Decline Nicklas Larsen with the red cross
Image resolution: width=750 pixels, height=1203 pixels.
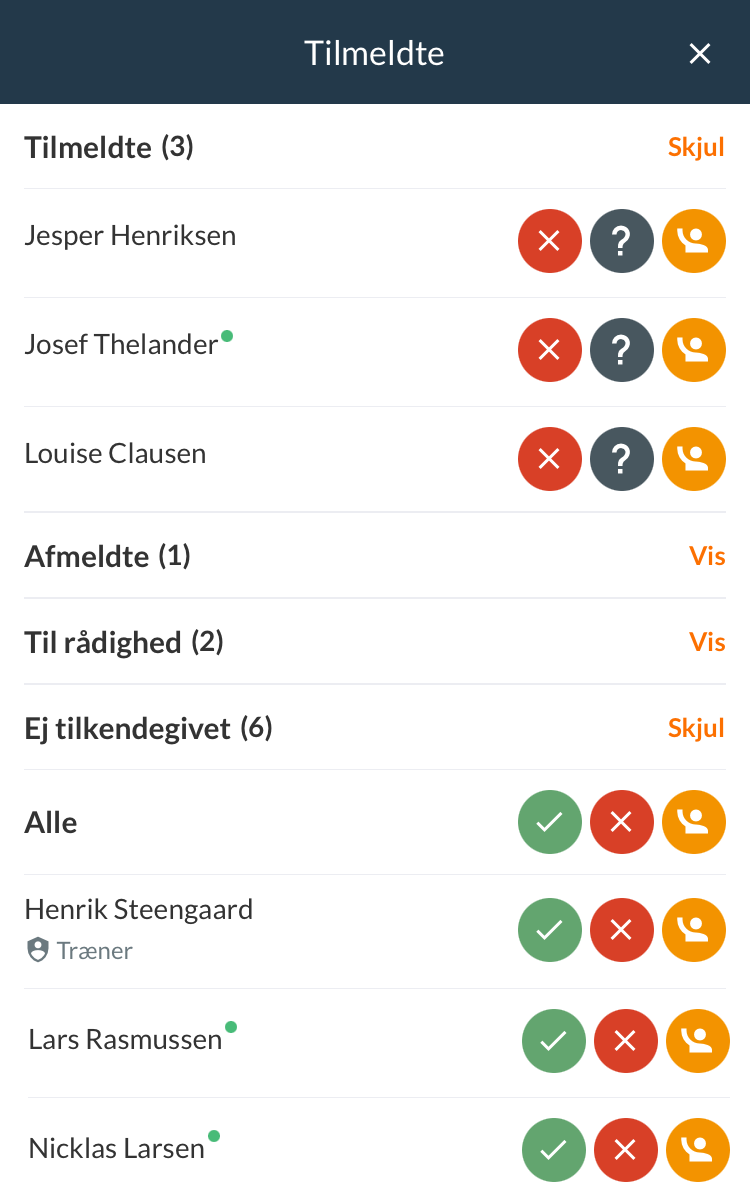625,1150
